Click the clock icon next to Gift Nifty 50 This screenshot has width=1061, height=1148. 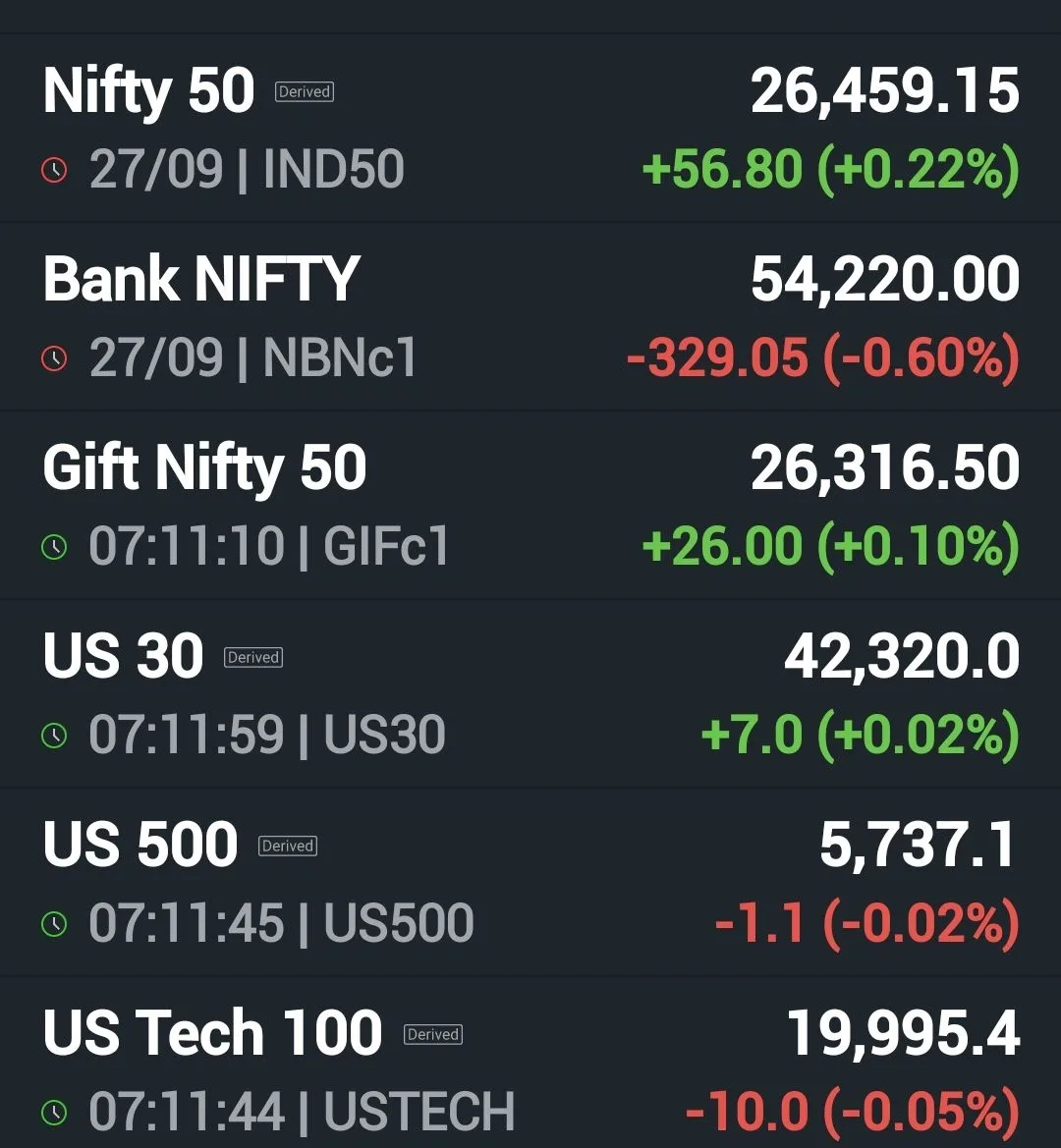[54, 546]
